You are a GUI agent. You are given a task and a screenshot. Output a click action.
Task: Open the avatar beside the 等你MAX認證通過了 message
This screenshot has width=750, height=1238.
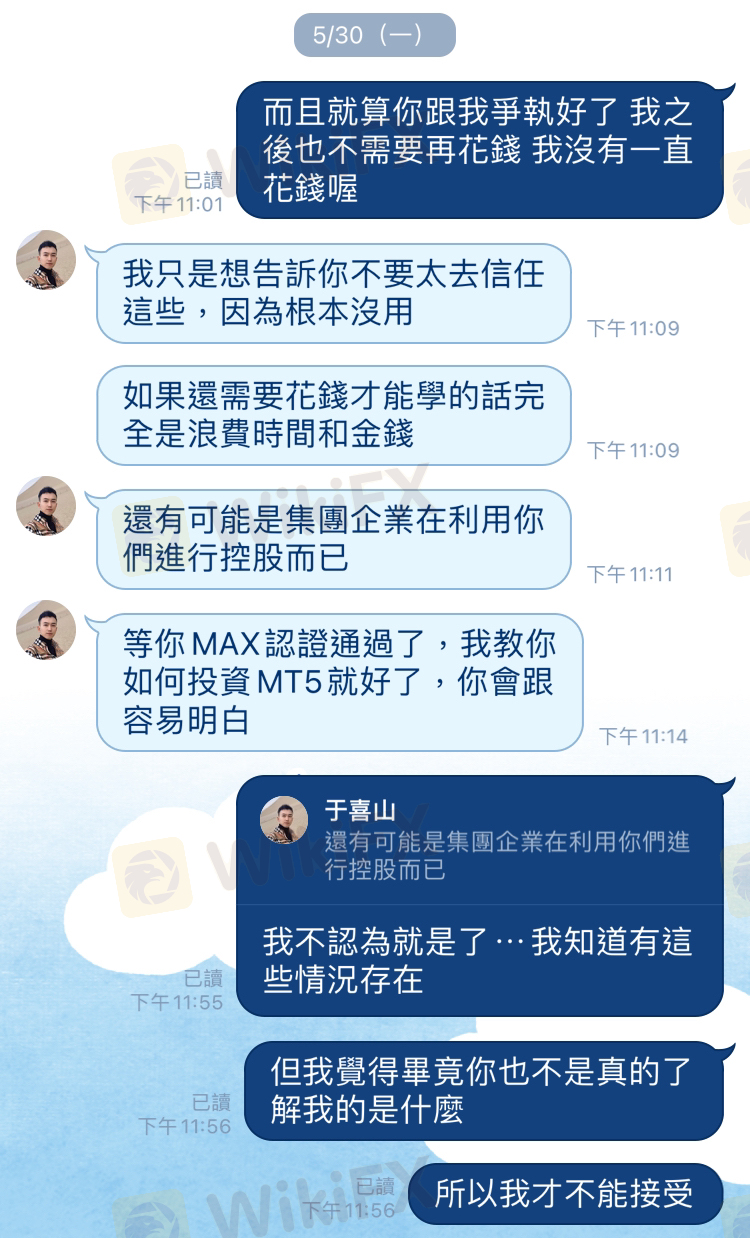(46, 630)
